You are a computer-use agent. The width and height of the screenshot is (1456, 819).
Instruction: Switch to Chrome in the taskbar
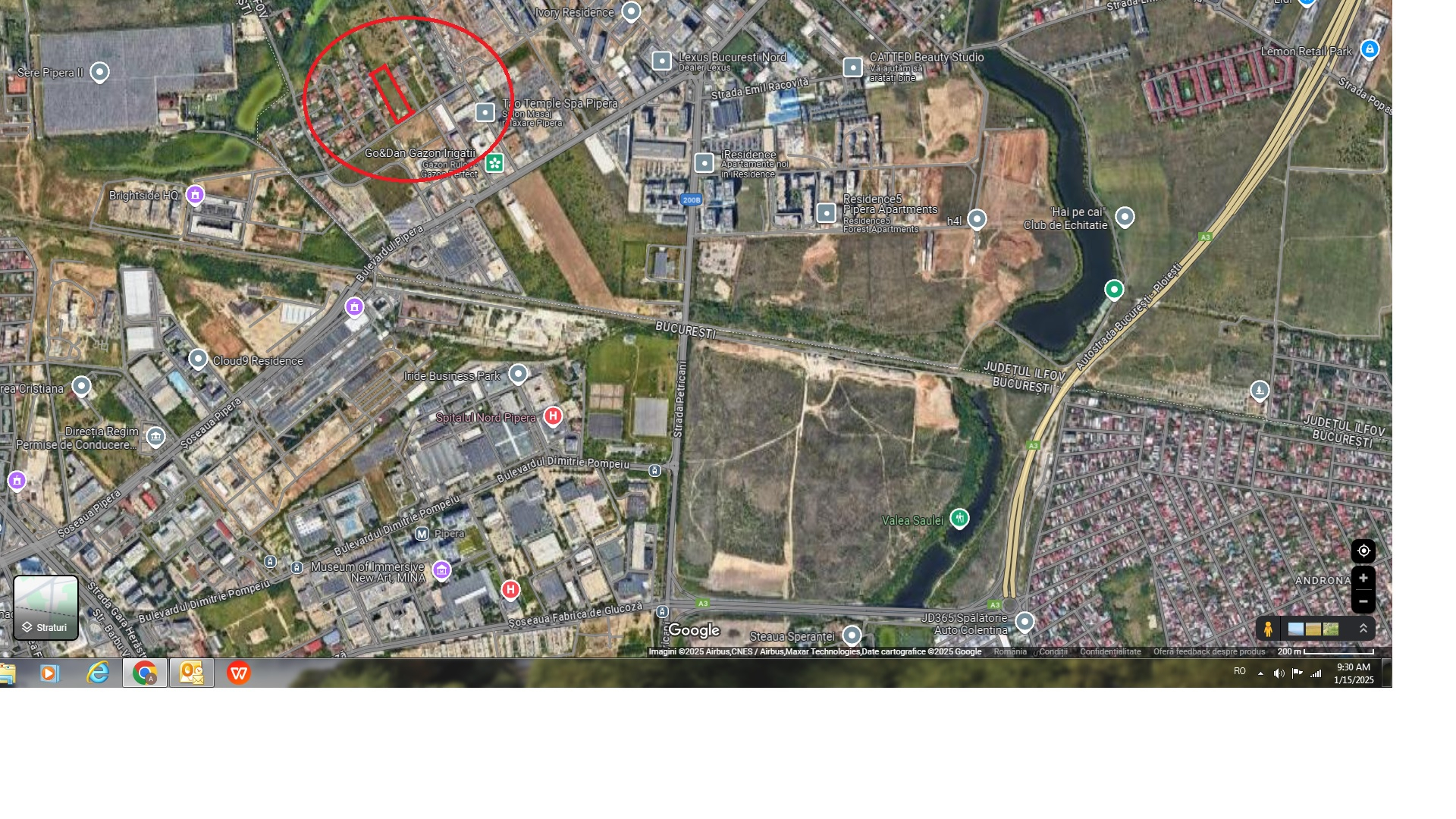coord(145,673)
